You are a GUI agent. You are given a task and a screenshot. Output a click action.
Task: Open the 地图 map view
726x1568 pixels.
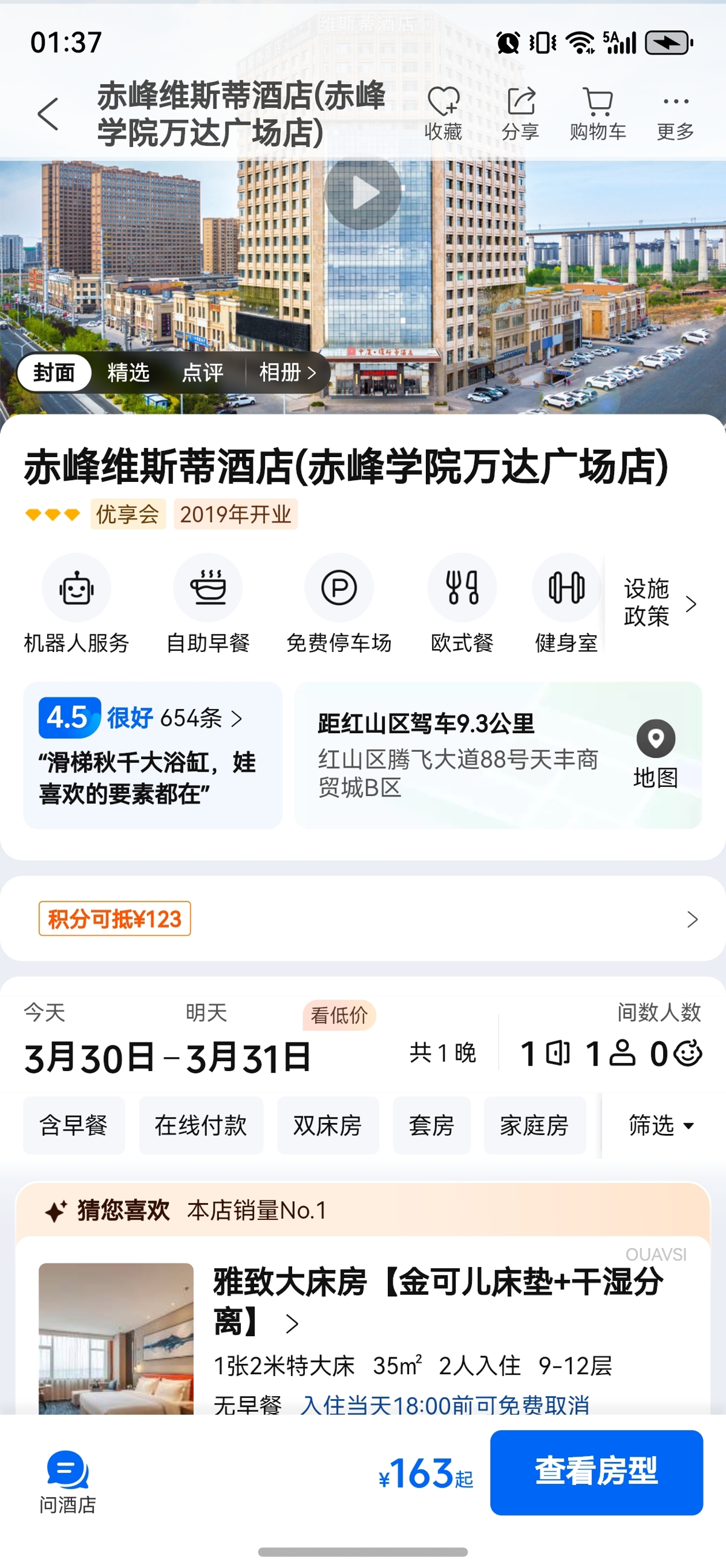tap(655, 754)
